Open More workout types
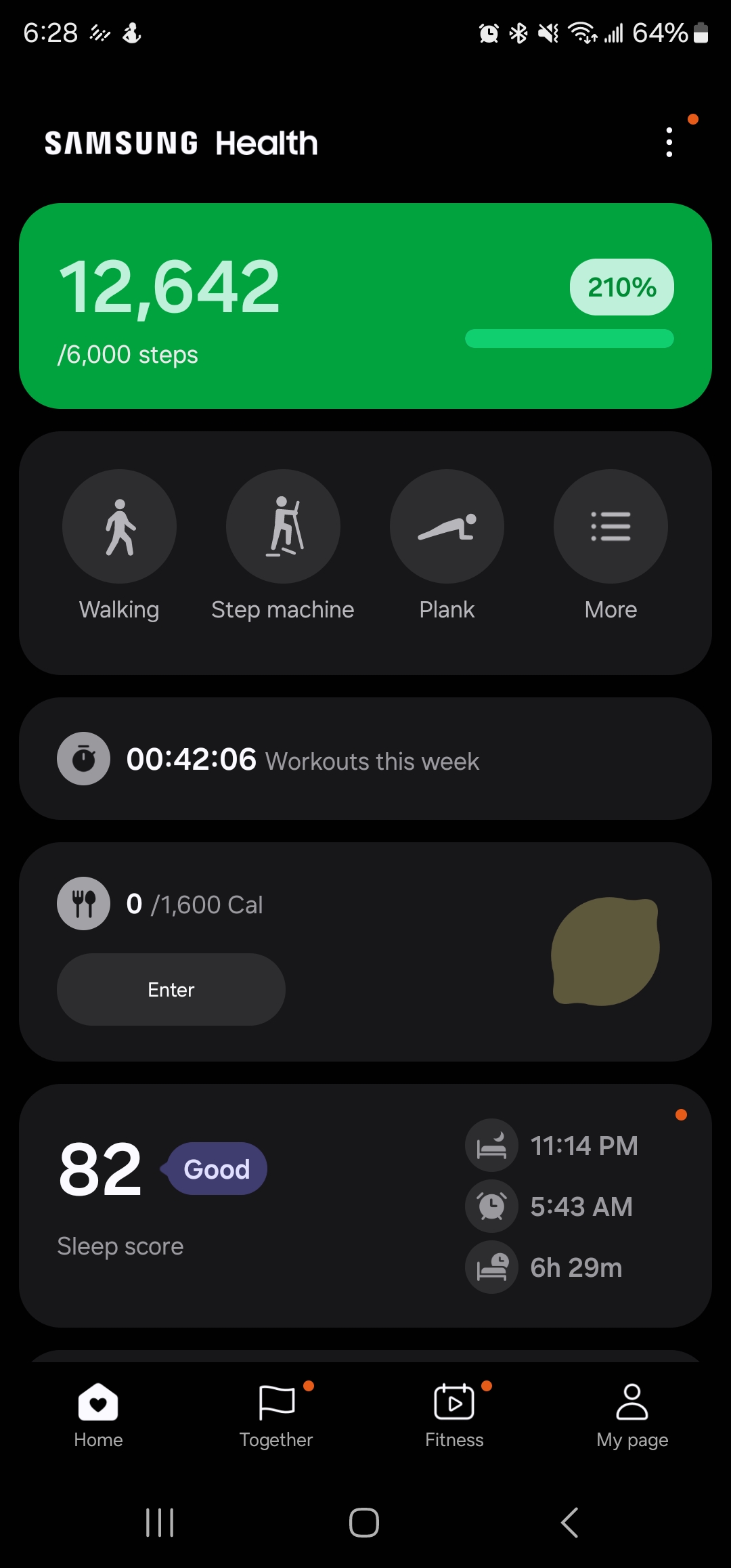This screenshot has width=731, height=1568. tap(611, 527)
